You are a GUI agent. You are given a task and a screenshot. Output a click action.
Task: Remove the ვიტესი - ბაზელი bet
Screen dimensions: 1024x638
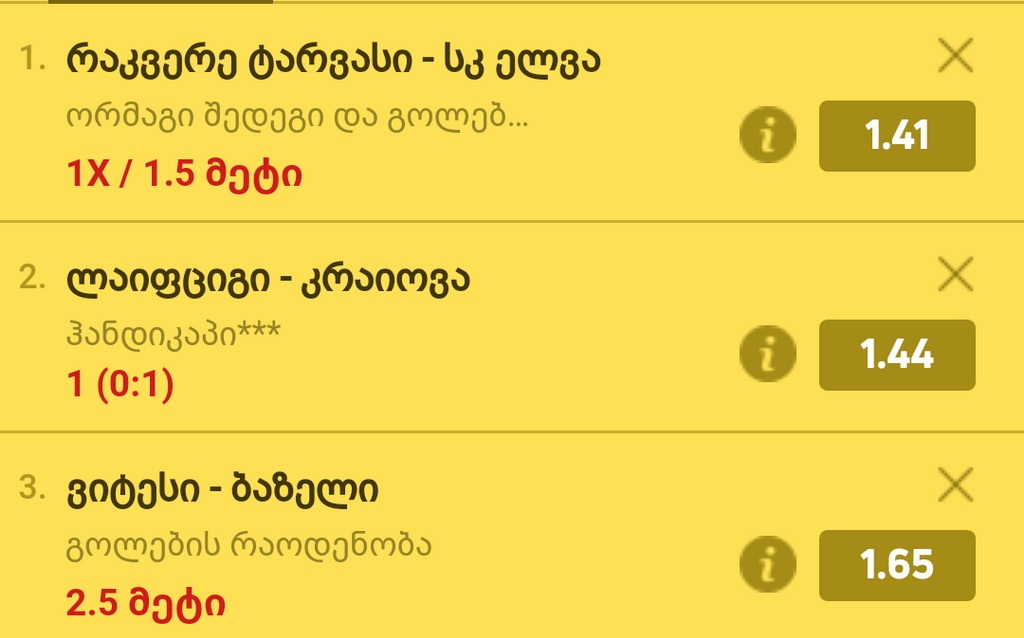click(x=957, y=485)
